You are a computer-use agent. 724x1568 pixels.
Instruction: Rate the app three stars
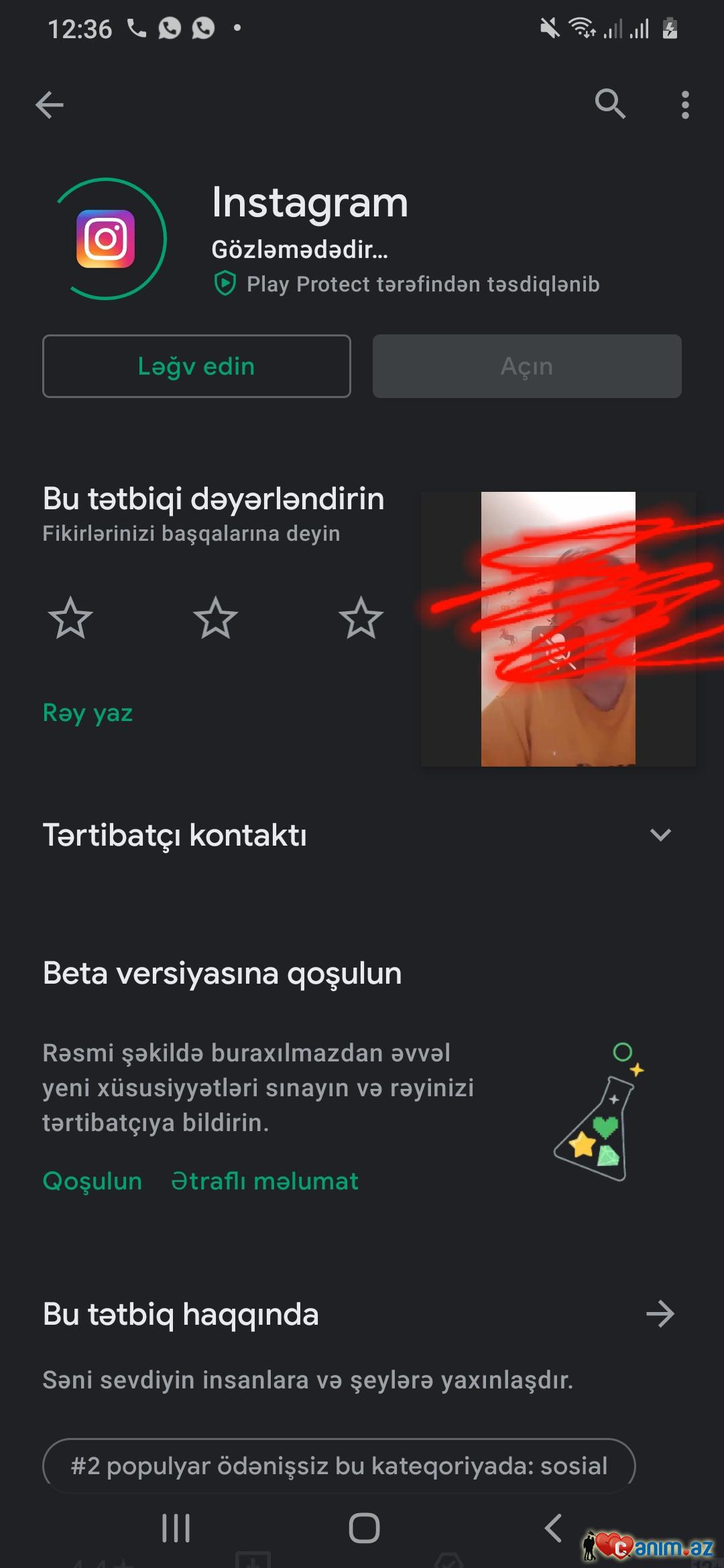coord(361,618)
